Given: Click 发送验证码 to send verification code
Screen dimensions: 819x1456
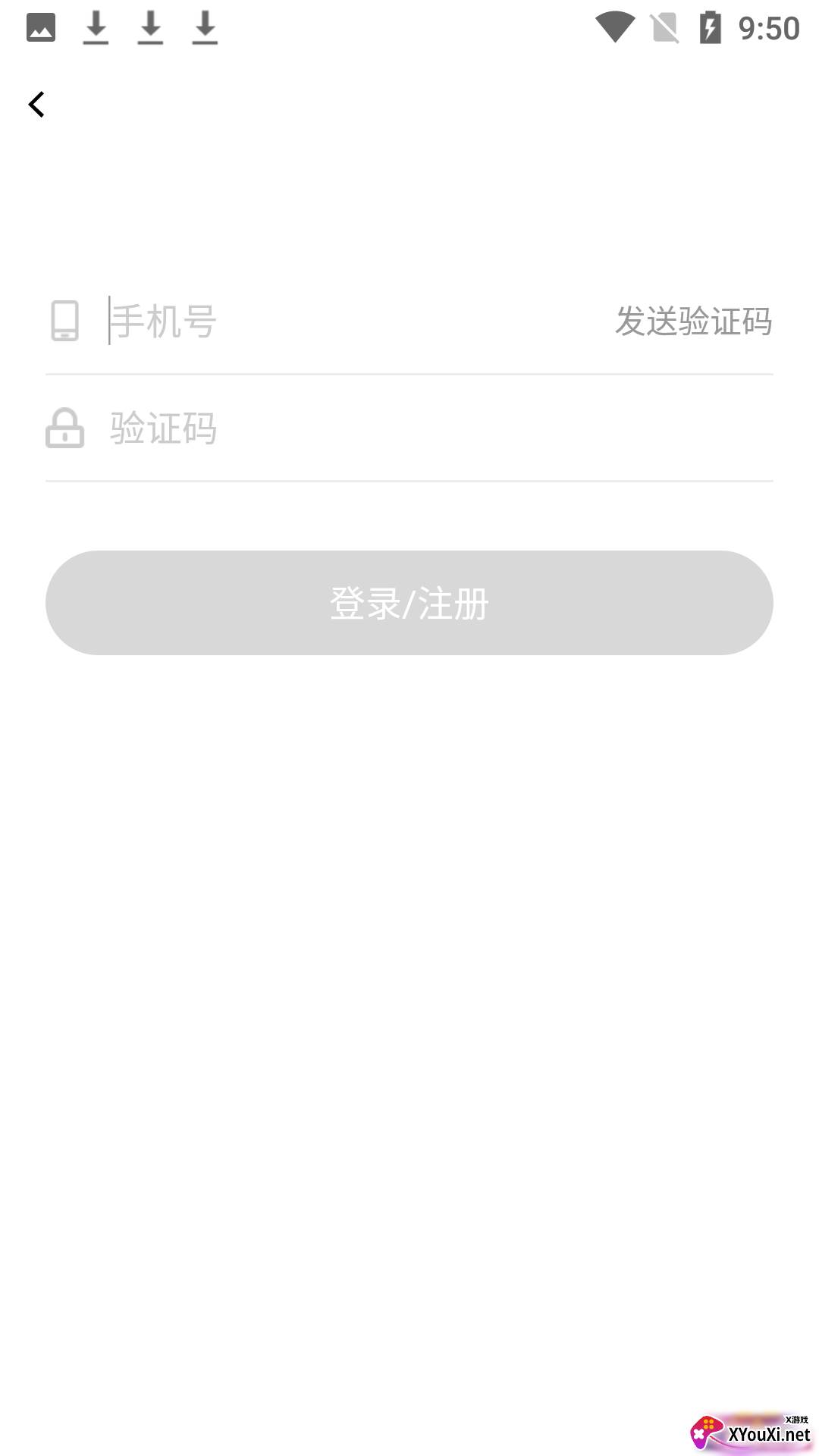Looking at the screenshot, I should (694, 322).
